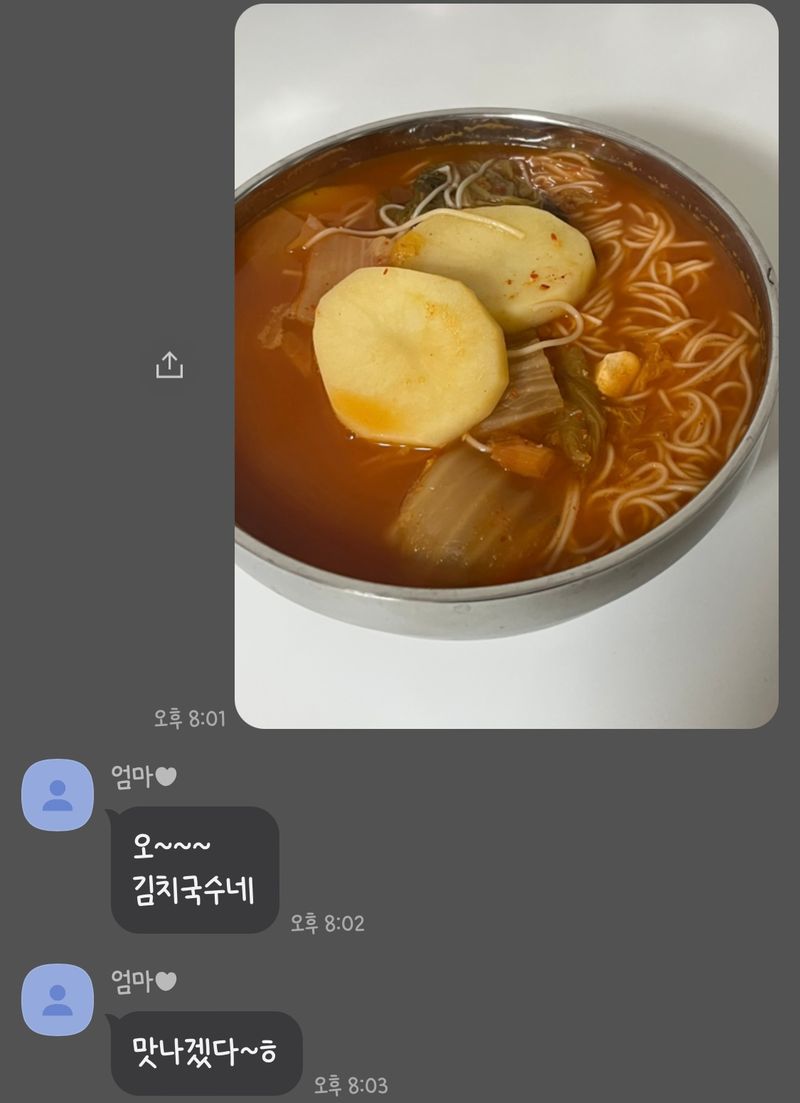Open 엄마's profile picture beside 맛나겠다 message
The height and width of the screenshot is (1103, 800).
click(x=58, y=999)
